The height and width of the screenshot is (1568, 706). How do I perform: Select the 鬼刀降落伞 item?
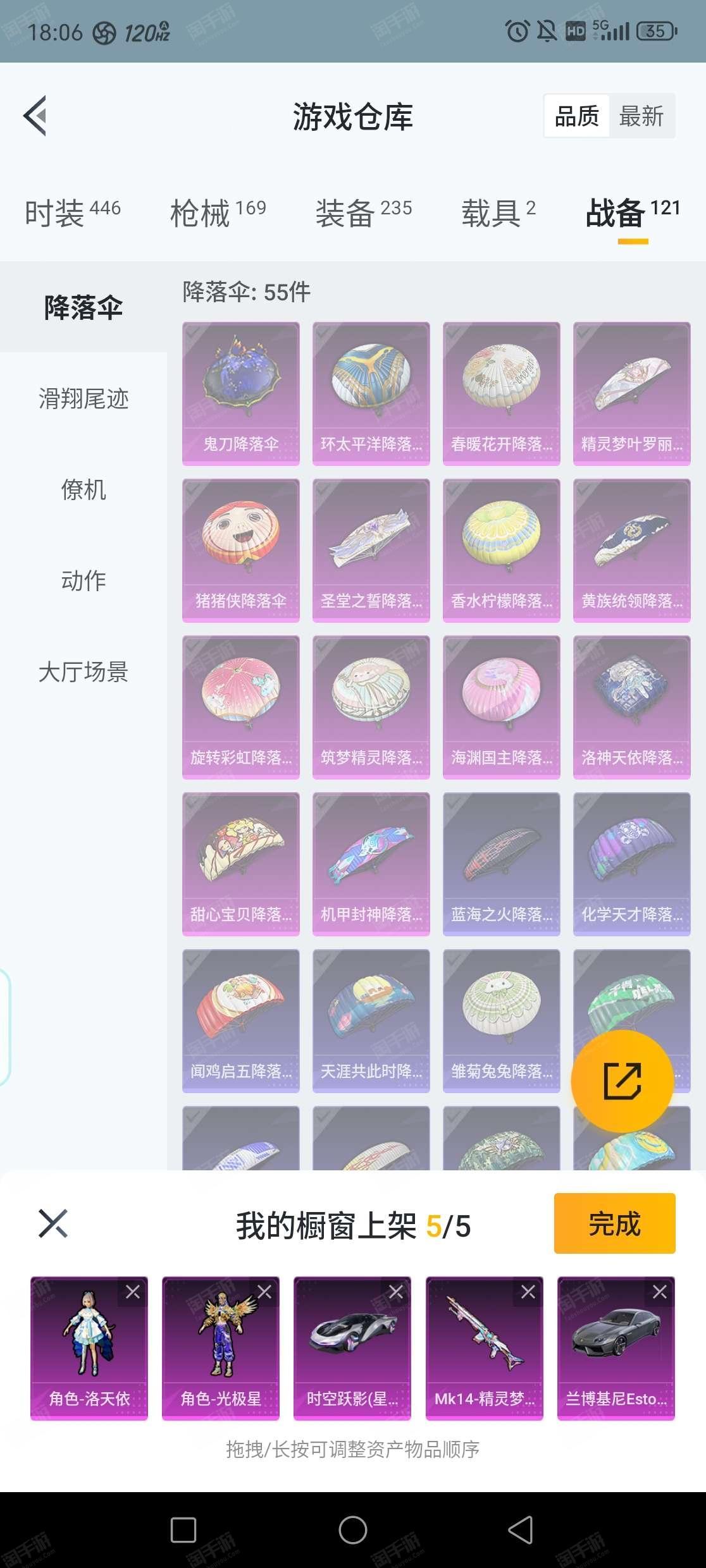point(240,393)
